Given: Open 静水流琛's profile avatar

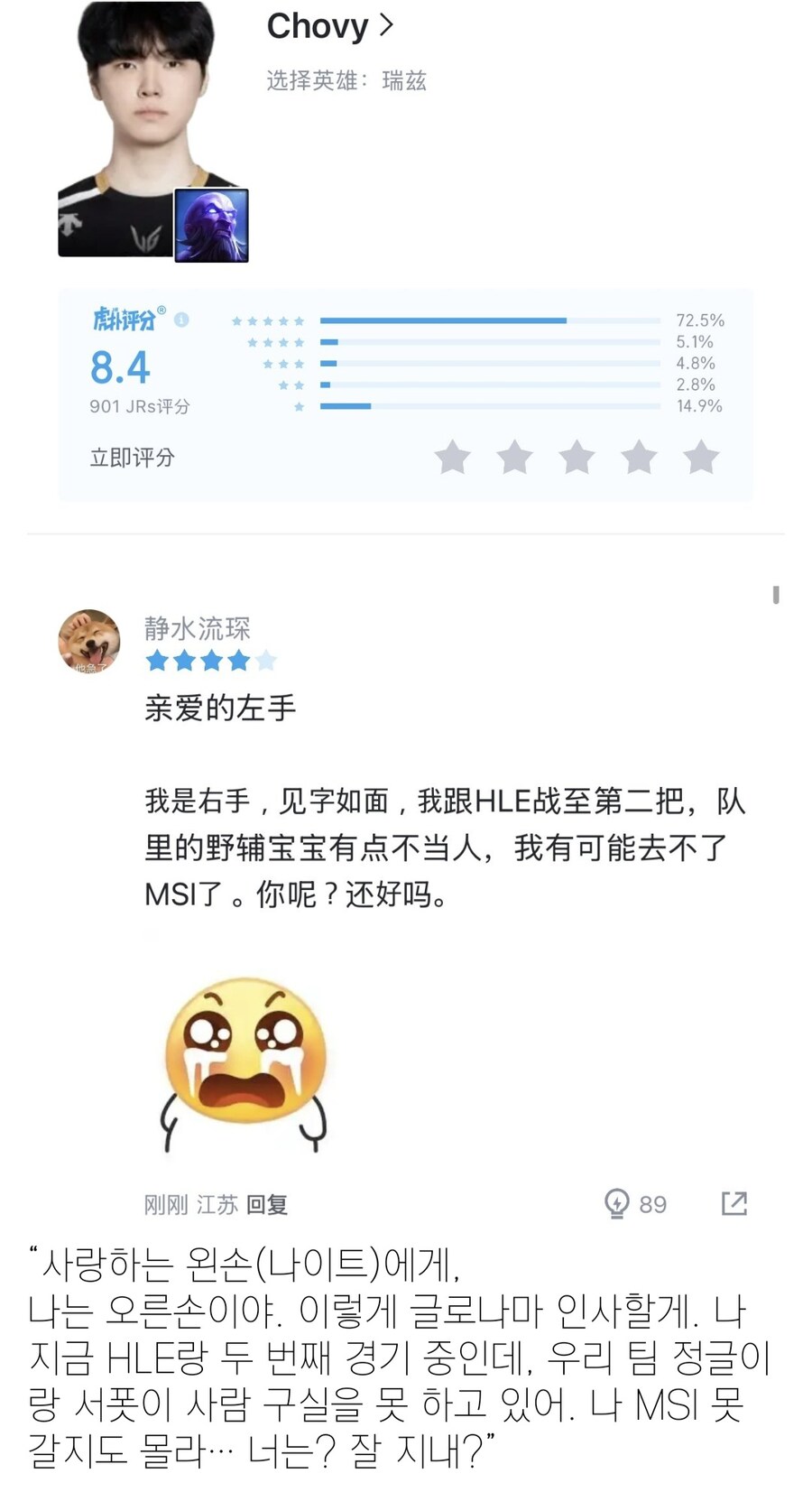Looking at the screenshot, I should pyautogui.click(x=89, y=641).
